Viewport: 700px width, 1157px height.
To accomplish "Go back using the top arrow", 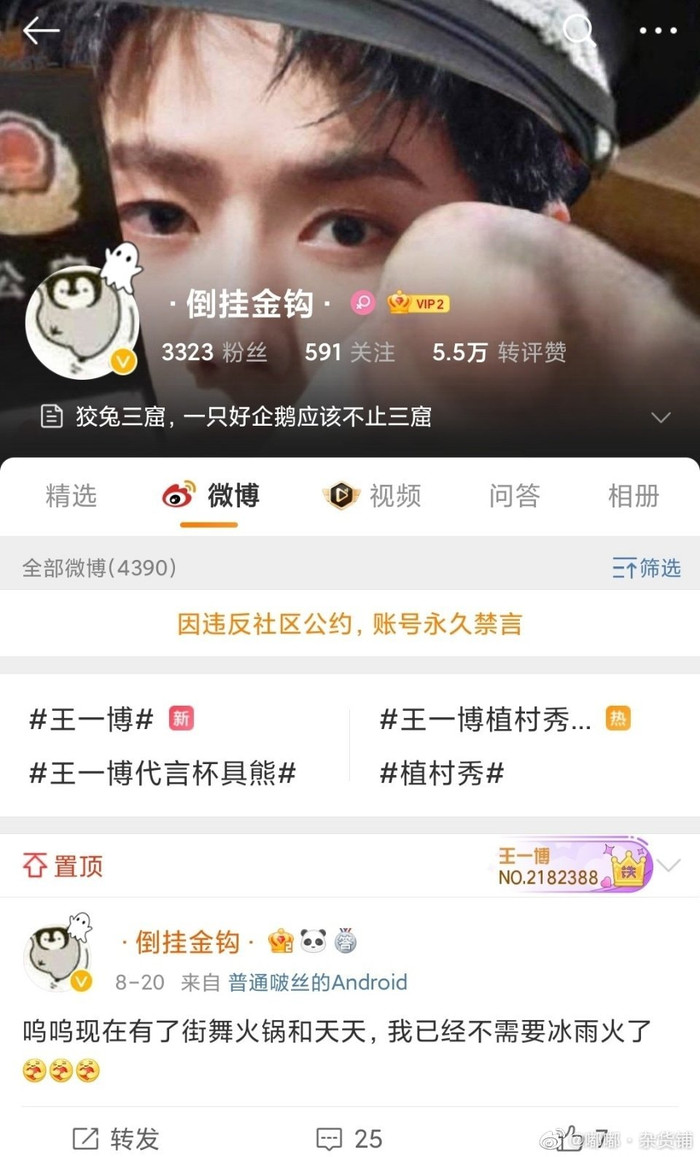I will pyautogui.click(x=41, y=31).
